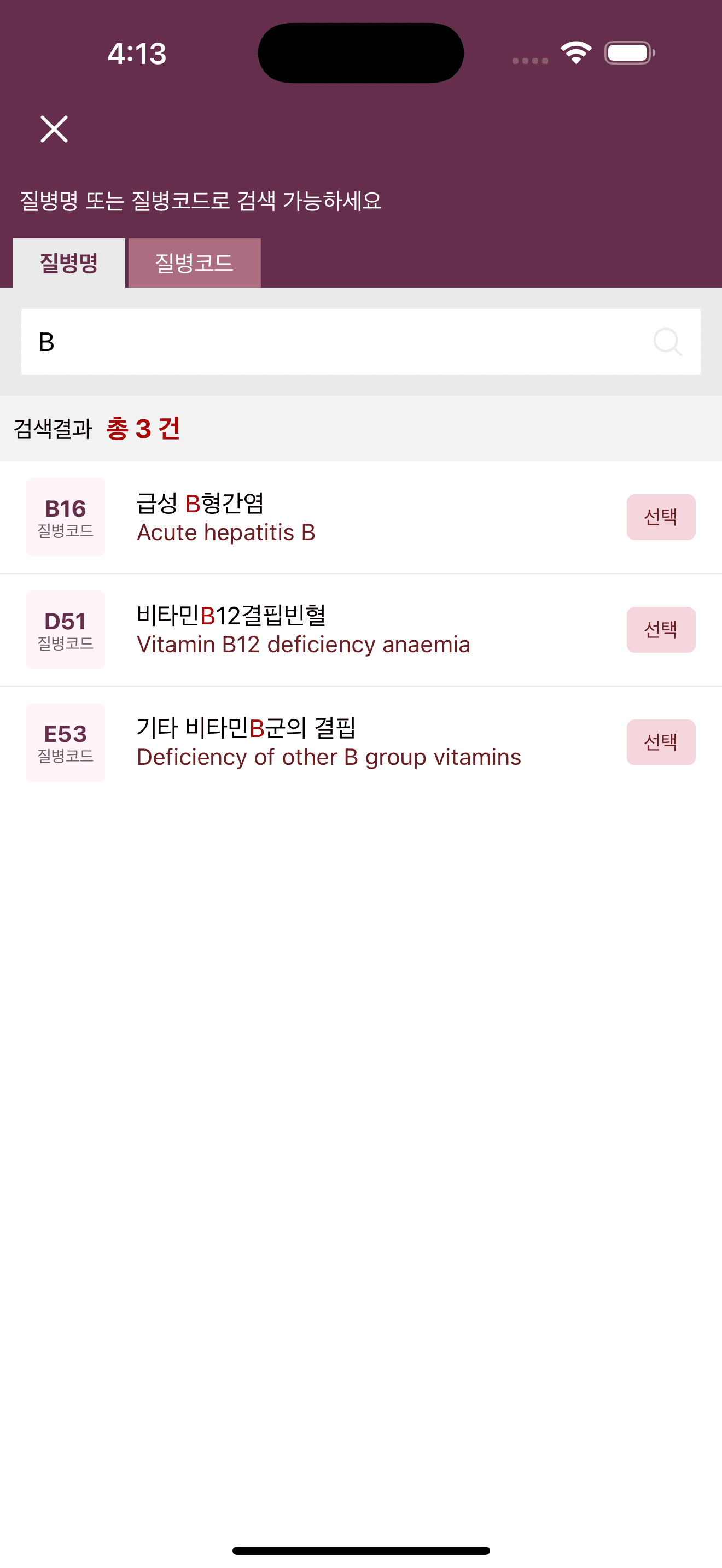722x1568 pixels.
Task: Tap the magnifying glass search icon
Action: coord(667,342)
